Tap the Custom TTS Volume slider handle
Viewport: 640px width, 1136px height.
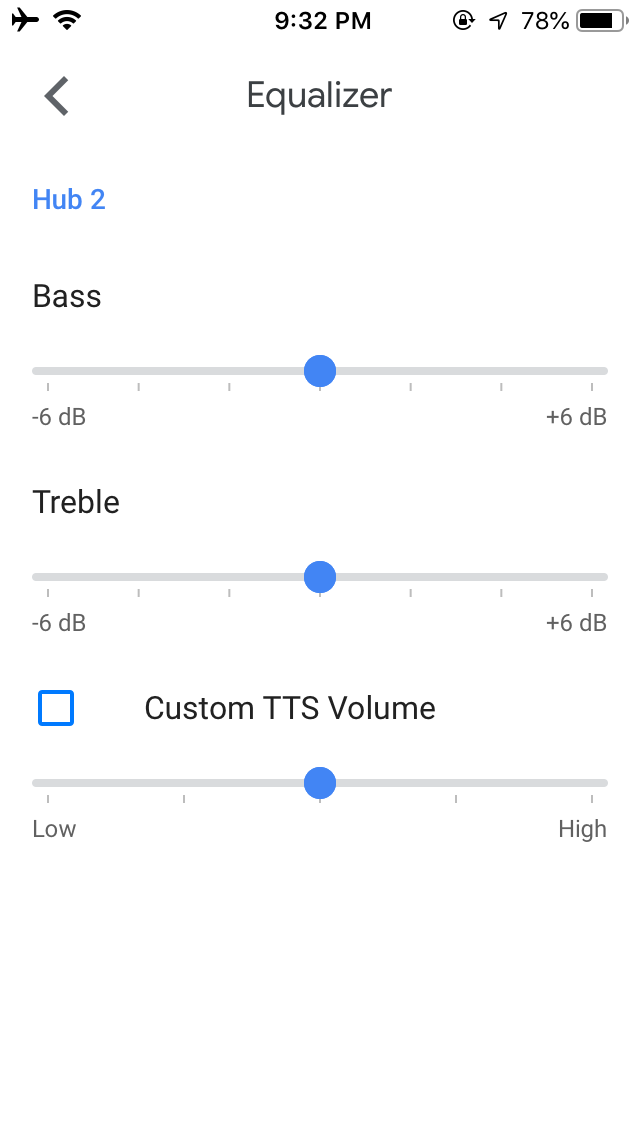click(x=320, y=783)
